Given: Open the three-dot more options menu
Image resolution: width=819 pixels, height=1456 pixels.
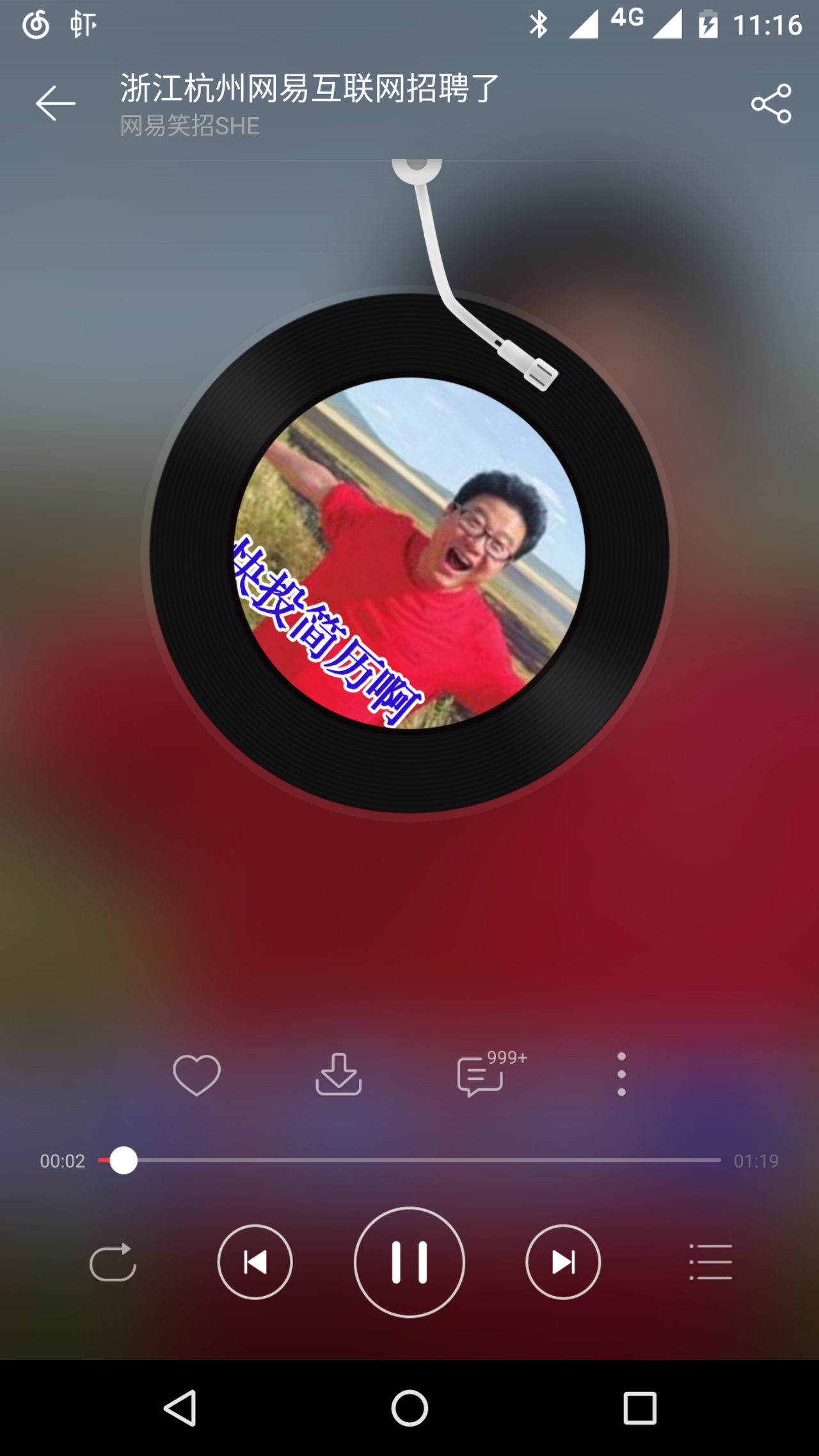Looking at the screenshot, I should click(x=621, y=1075).
